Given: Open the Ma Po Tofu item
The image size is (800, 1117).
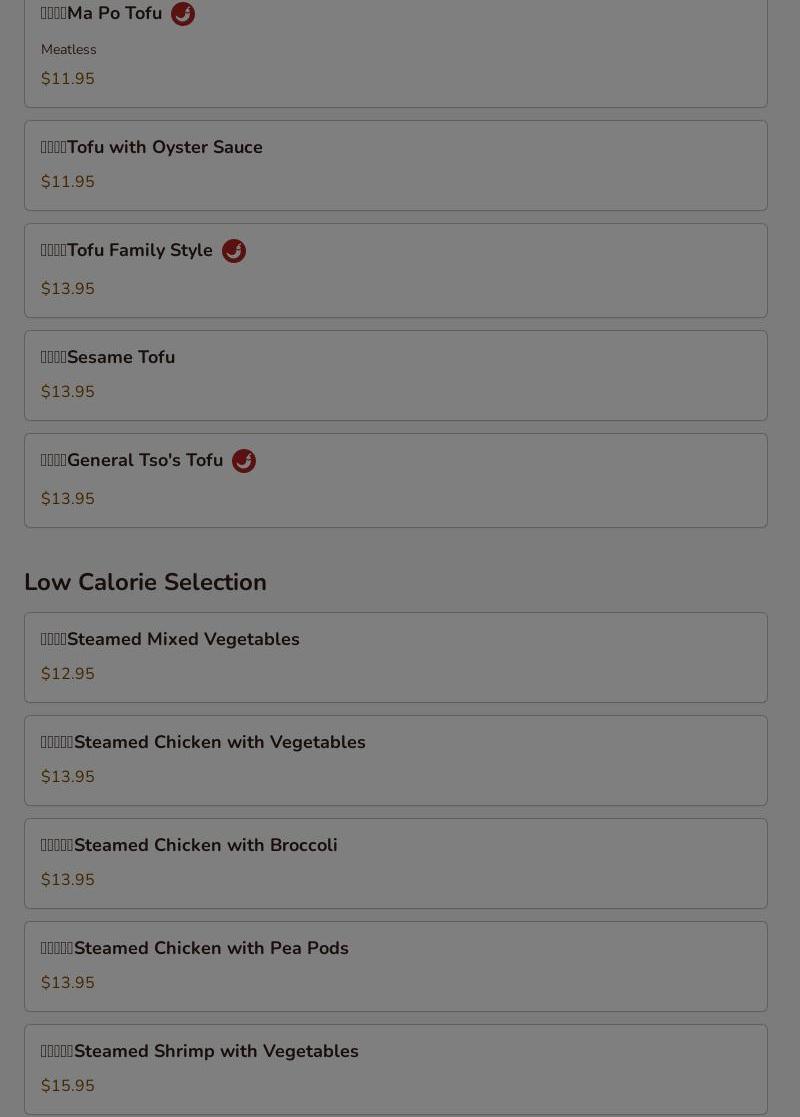Looking at the screenshot, I should click(395, 48).
